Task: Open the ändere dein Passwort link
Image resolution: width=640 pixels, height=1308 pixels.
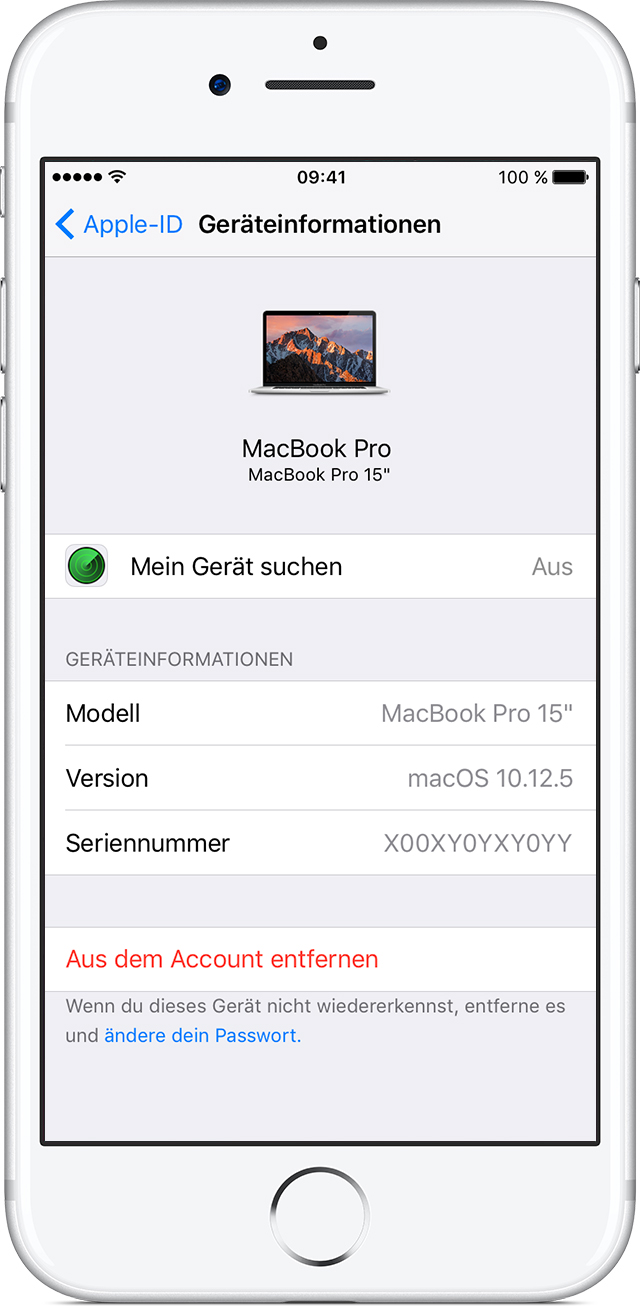Action: 202,1036
